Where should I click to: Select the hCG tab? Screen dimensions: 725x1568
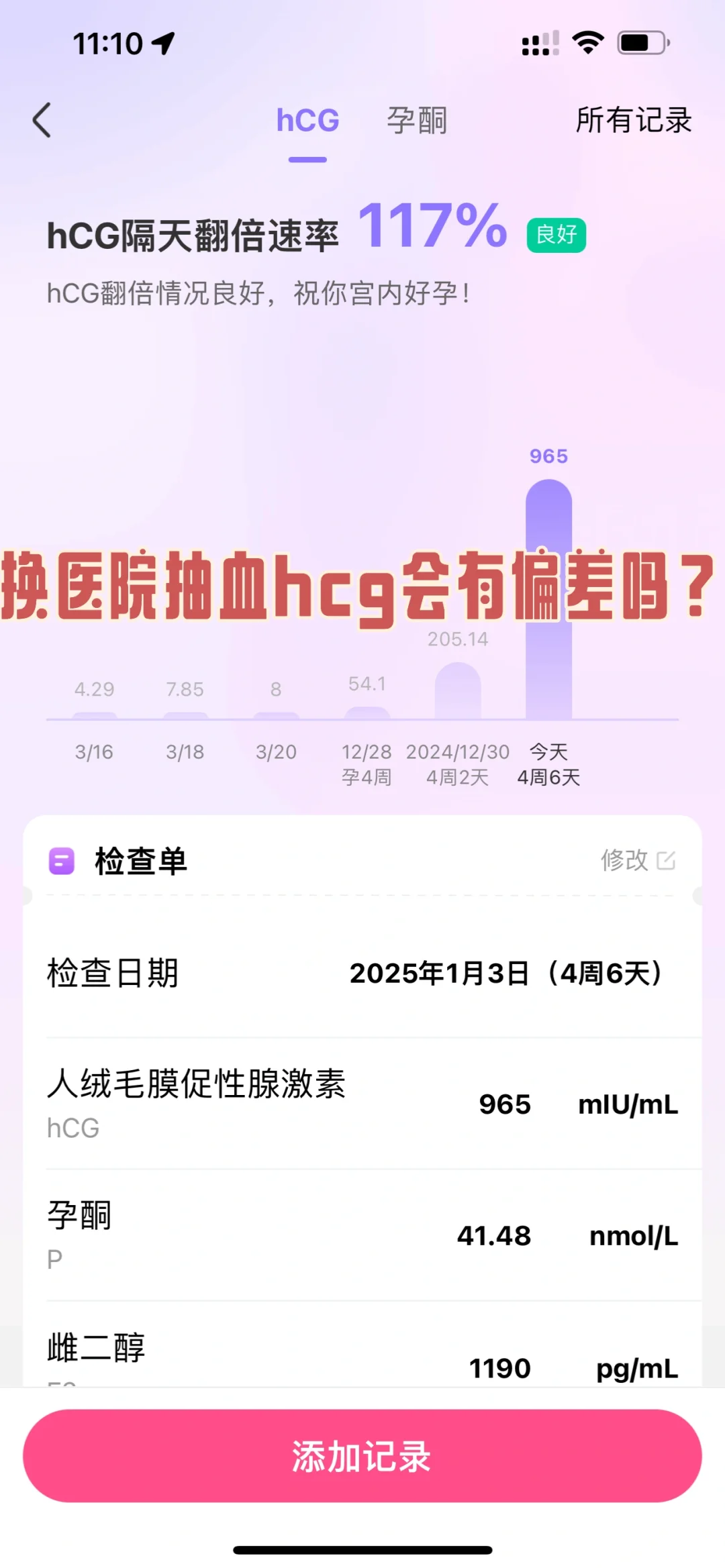pyautogui.click(x=307, y=121)
